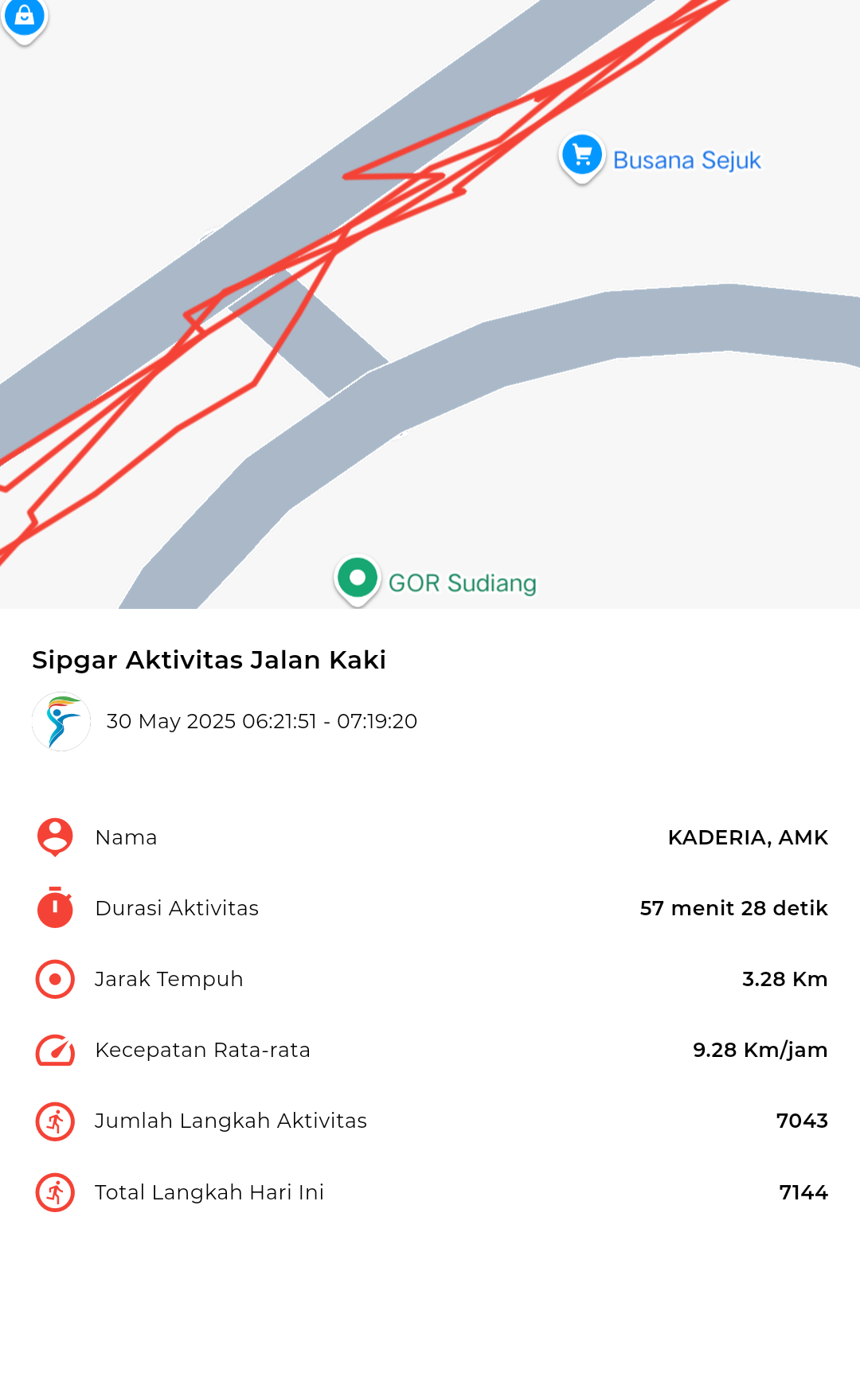Click the Busana Sejuk label text
Viewport: 860px width, 1400px height.
[688, 159]
